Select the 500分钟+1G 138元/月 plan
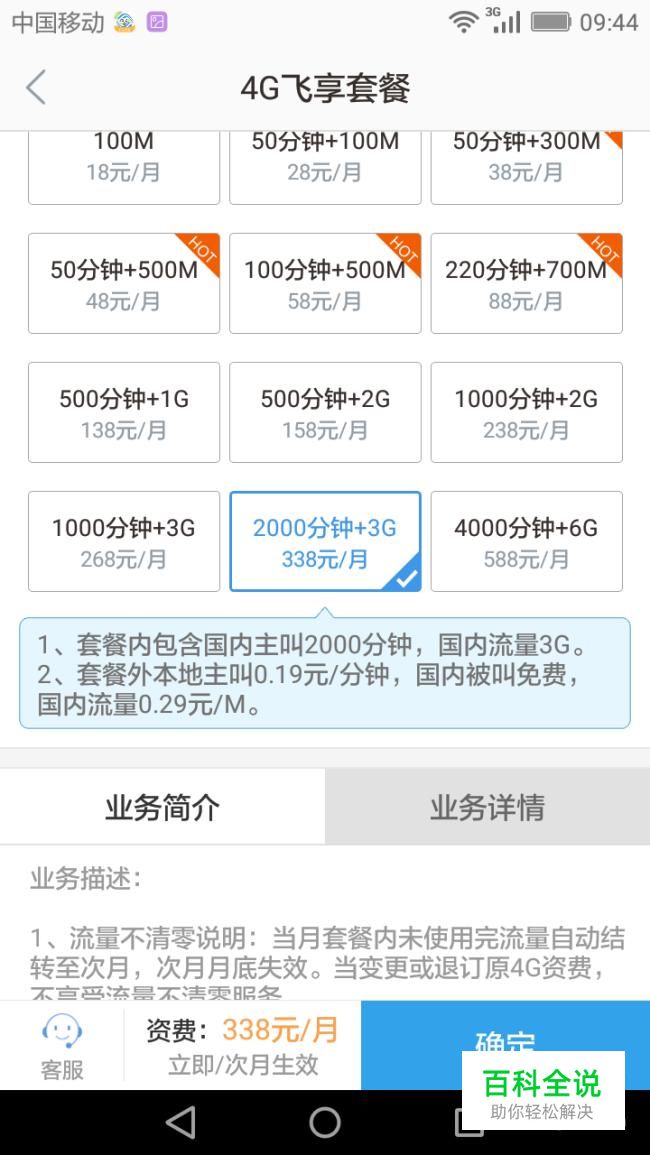Screen dimensions: 650x1155 pyautogui.click(x=124, y=412)
